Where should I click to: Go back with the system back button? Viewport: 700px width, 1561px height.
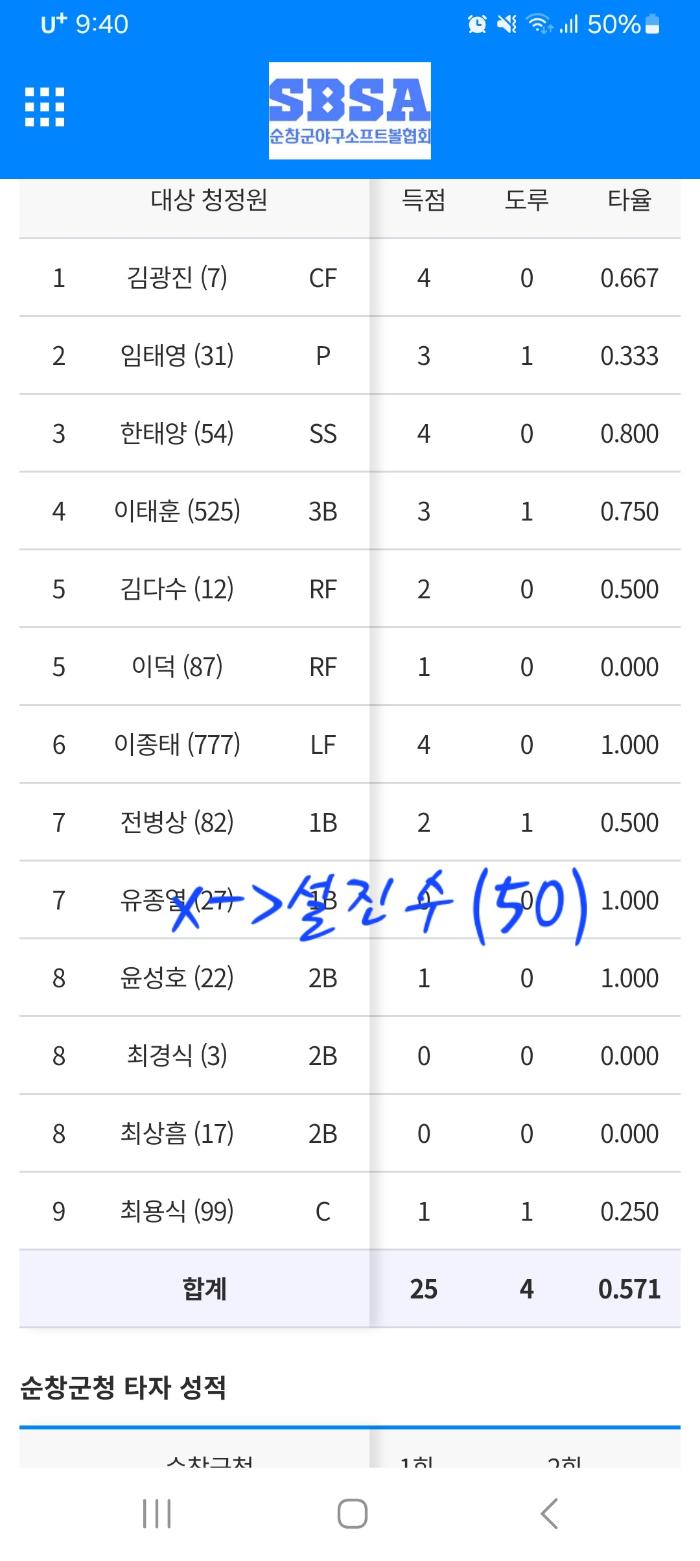pyautogui.click(x=548, y=1514)
